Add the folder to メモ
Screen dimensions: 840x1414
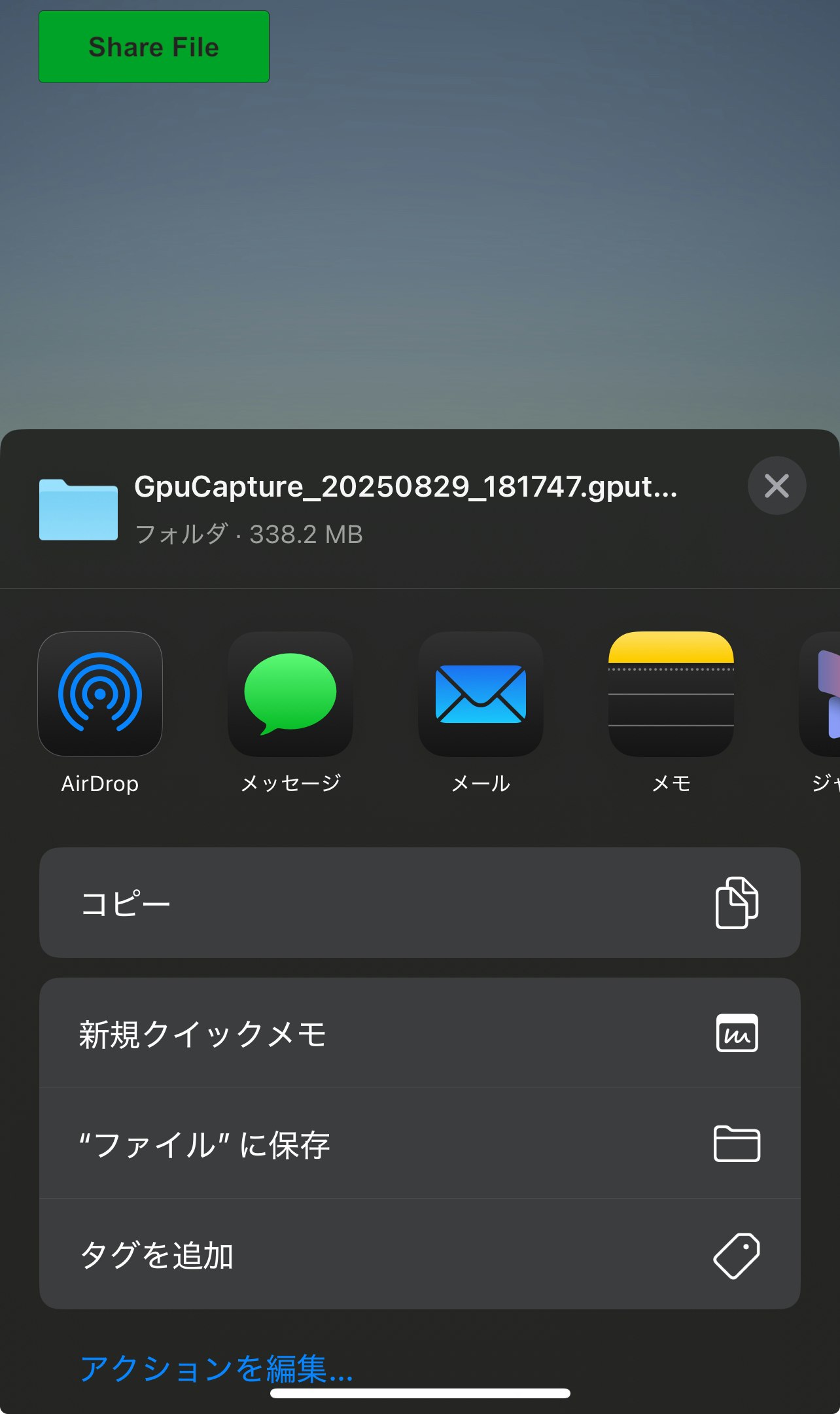671,694
